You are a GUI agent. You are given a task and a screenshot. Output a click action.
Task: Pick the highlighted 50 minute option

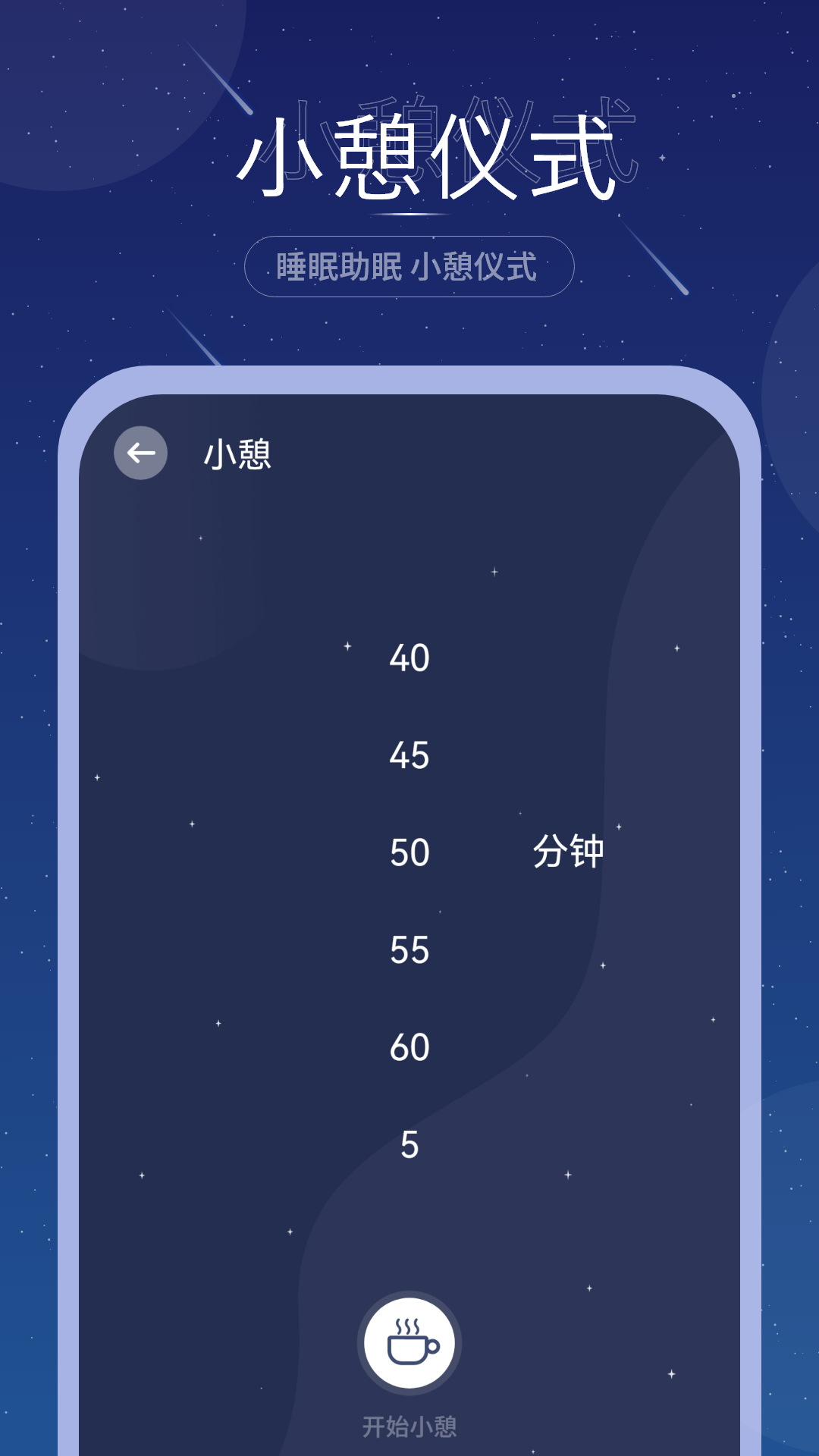click(409, 853)
